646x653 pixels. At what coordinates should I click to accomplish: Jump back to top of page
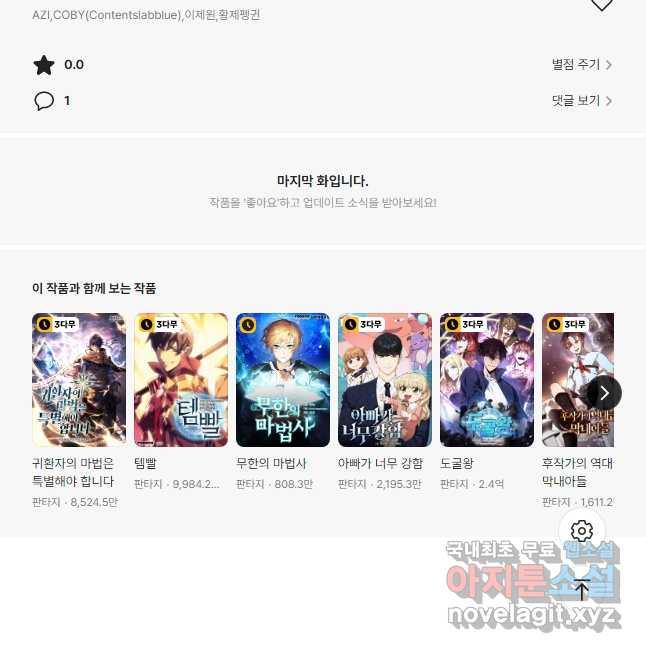[x=582, y=590]
